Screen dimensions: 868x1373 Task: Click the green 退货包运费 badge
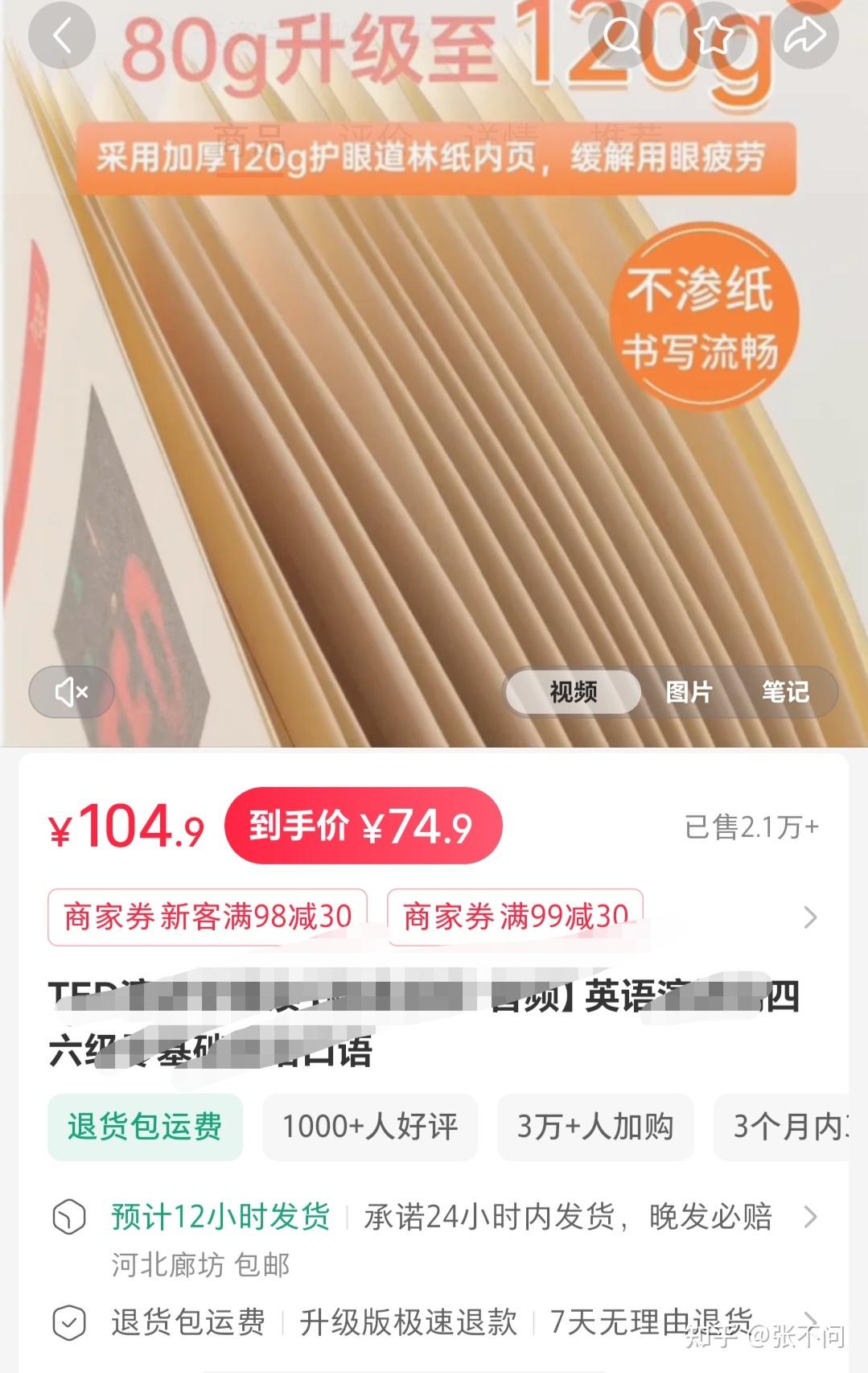click(x=144, y=1128)
